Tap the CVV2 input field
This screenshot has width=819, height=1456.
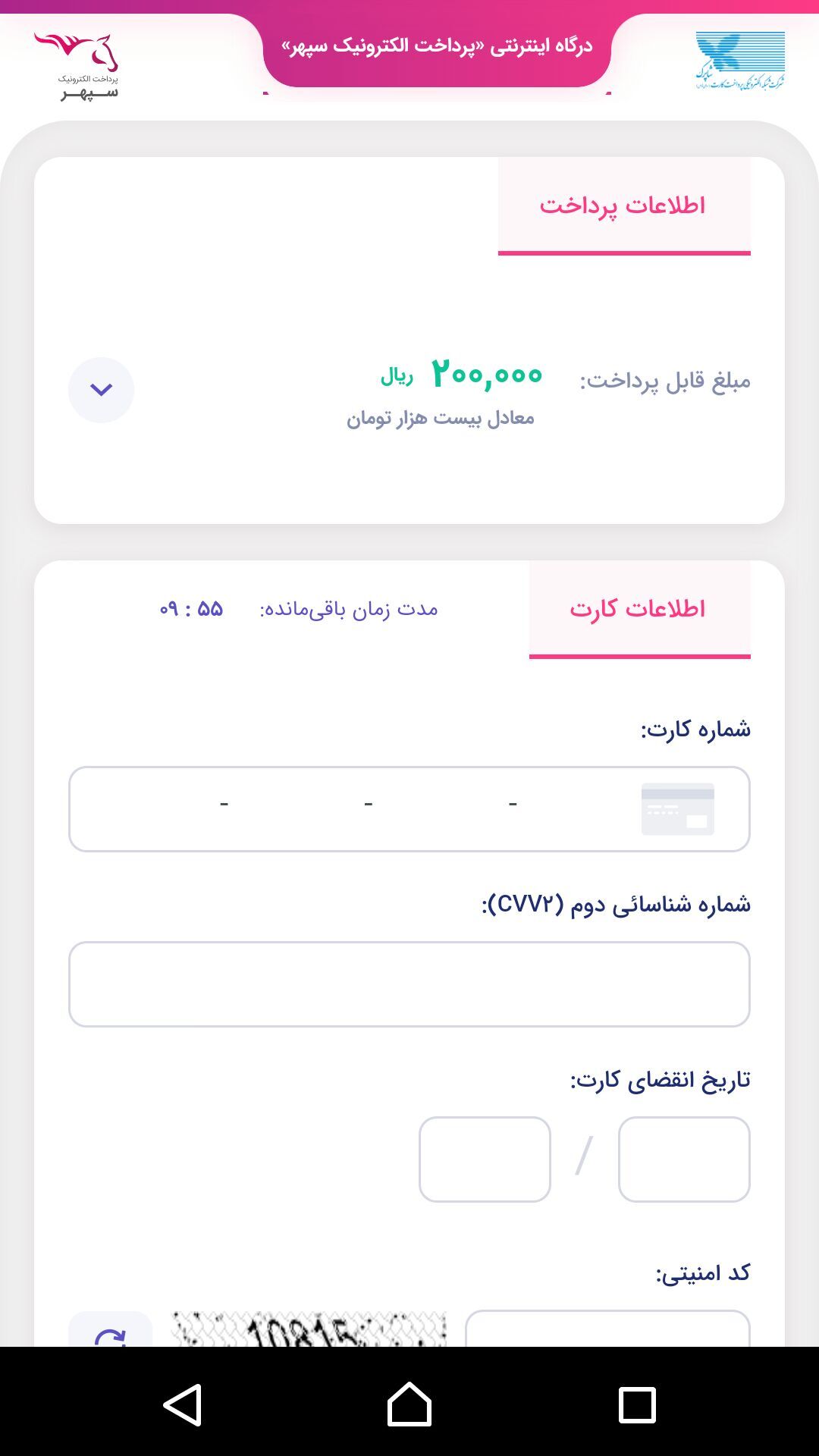tap(409, 984)
